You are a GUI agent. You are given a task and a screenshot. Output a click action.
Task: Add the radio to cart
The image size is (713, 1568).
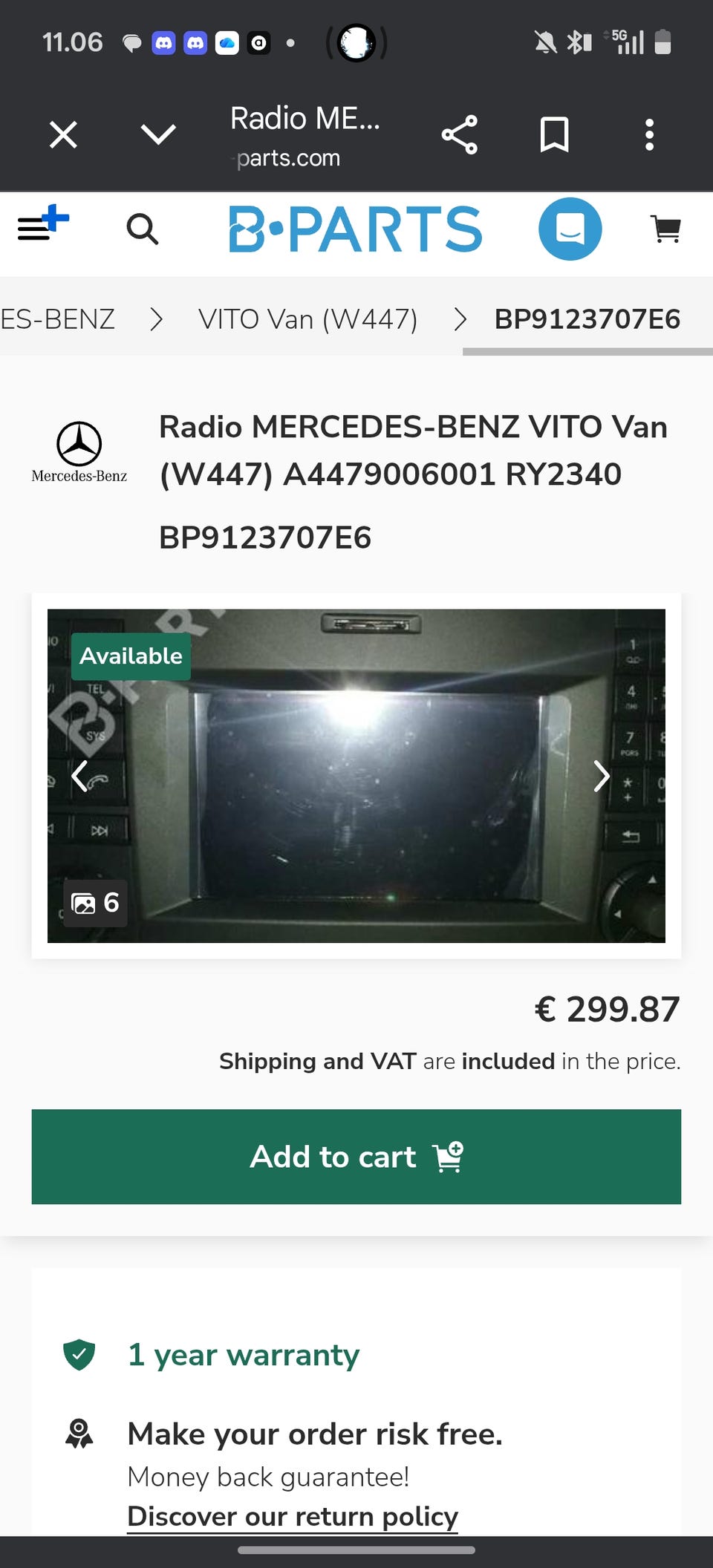tap(356, 1157)
